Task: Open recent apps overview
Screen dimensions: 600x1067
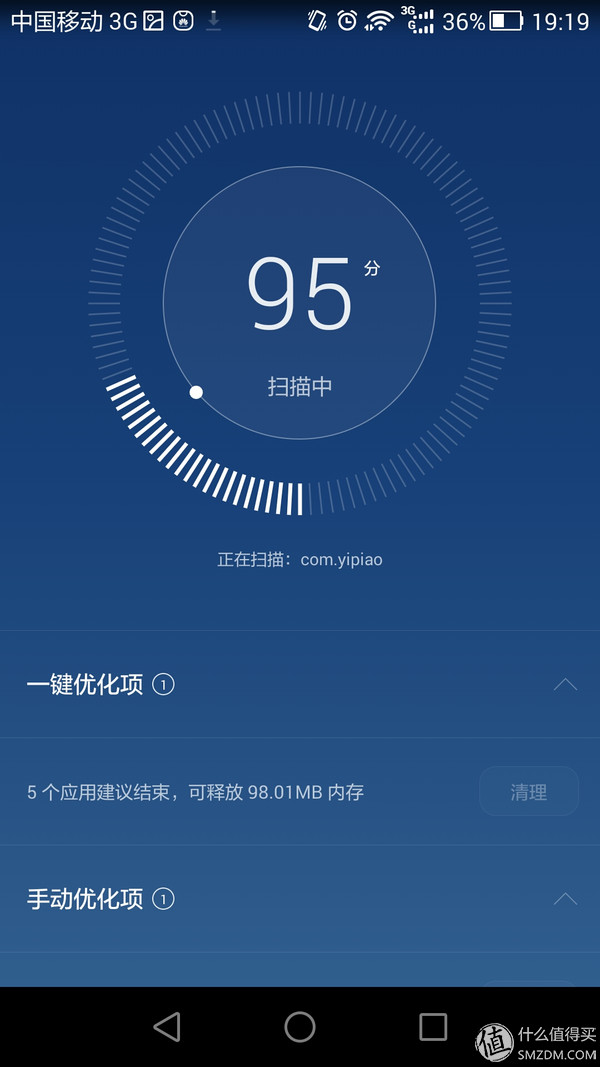Action: [x=433, y=1026]
